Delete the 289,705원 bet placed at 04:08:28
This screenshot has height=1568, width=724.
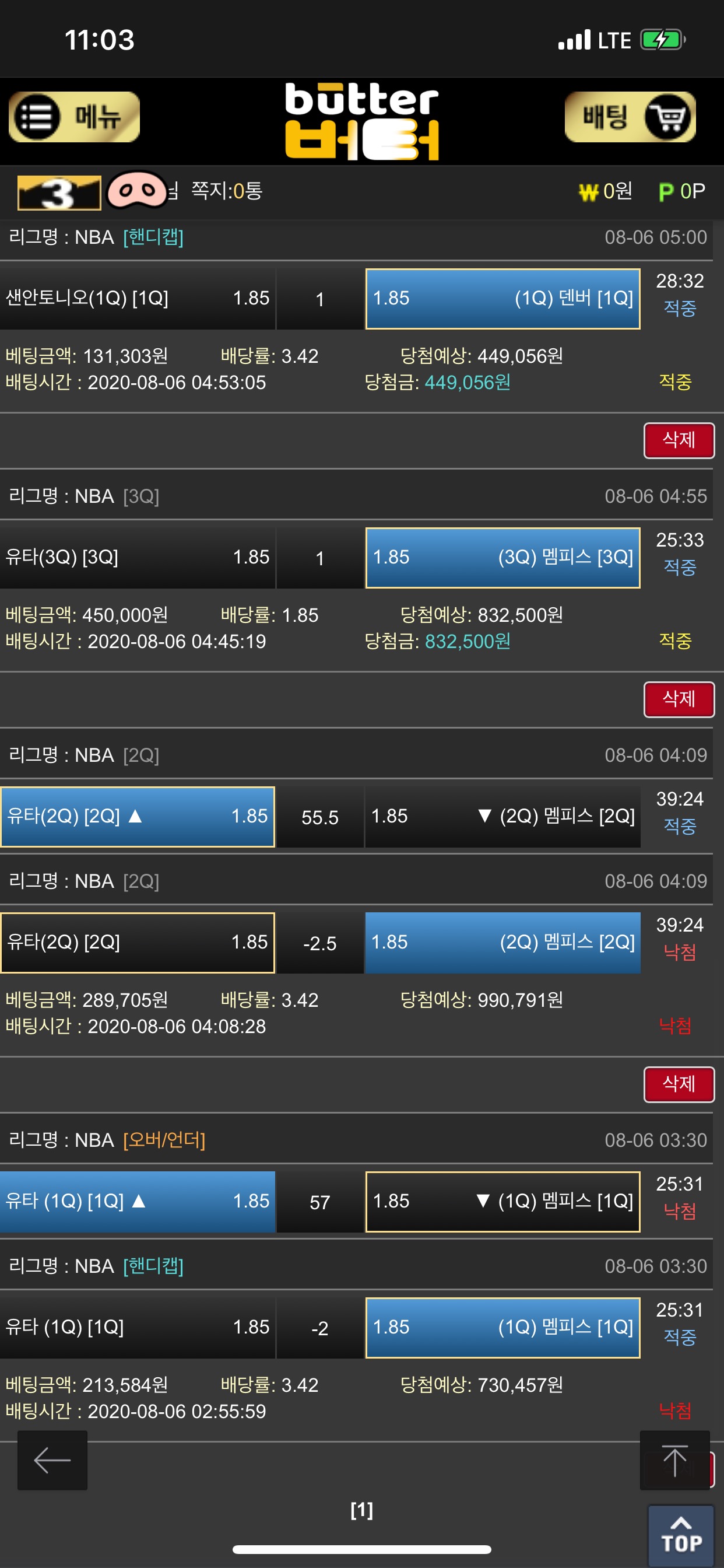pyautogui.click(x=679, y=1084)
